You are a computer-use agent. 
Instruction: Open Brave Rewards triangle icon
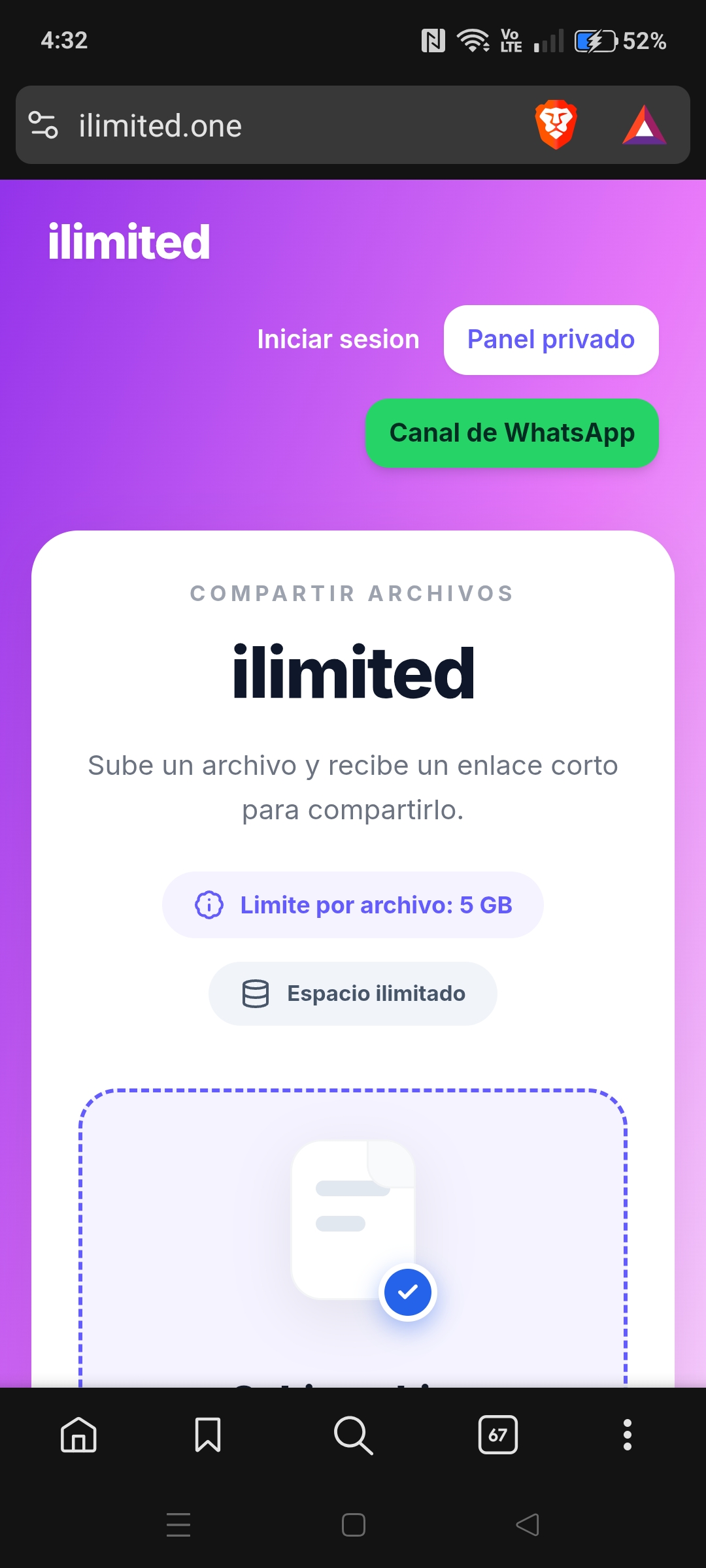(644, 125)
